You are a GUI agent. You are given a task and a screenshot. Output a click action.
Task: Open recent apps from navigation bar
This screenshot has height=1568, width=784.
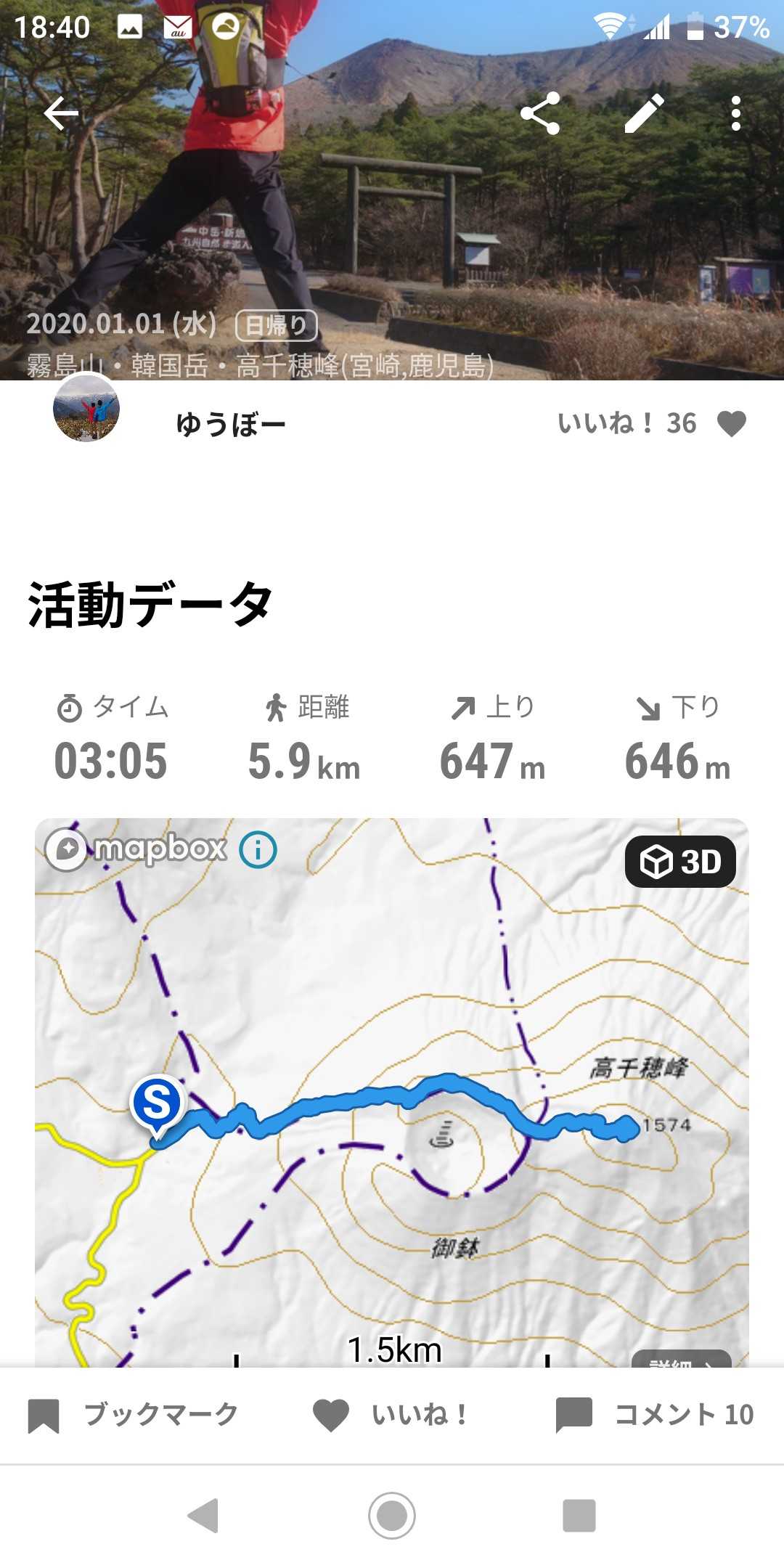pos(579,1516)
